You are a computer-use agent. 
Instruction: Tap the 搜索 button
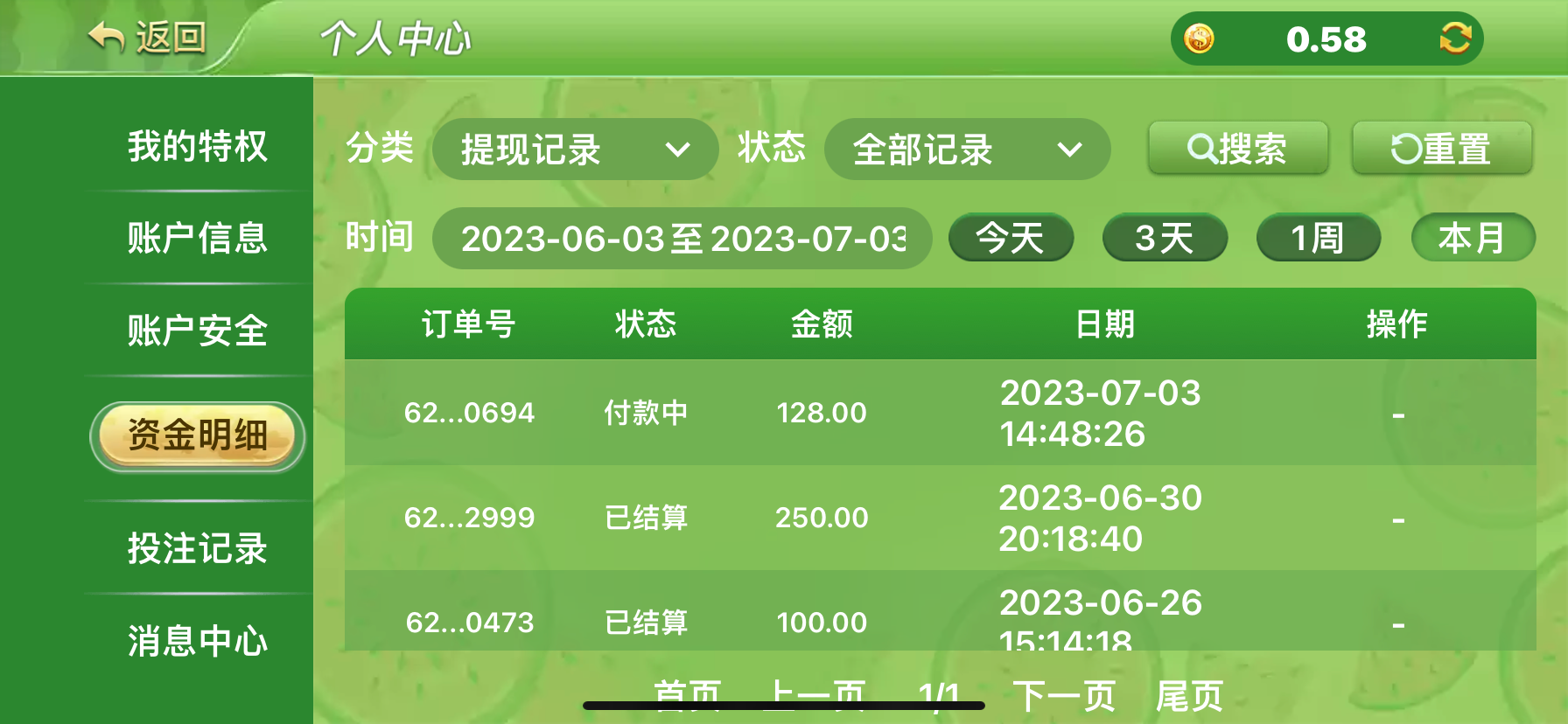pos(1238,149)
